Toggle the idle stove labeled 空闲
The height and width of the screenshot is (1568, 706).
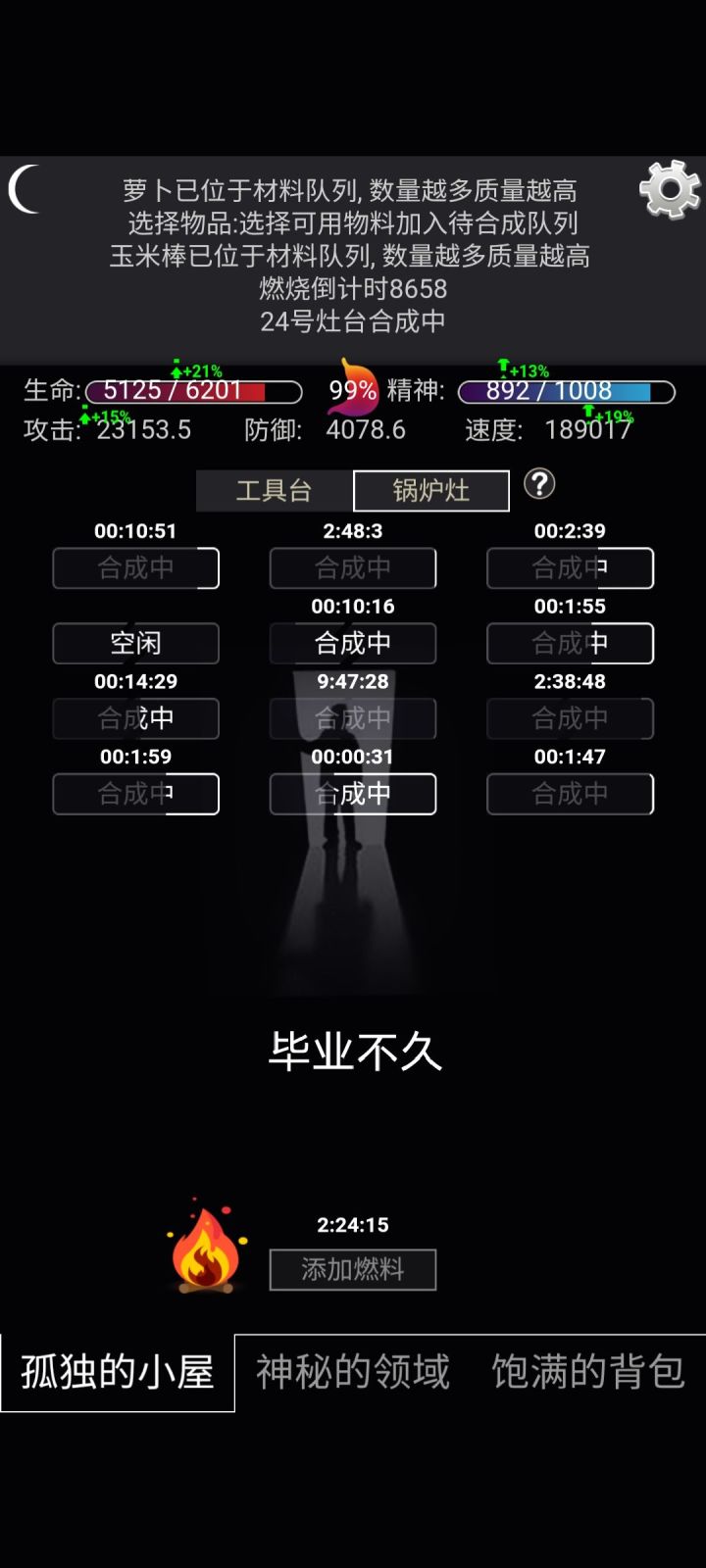(135, 644)
